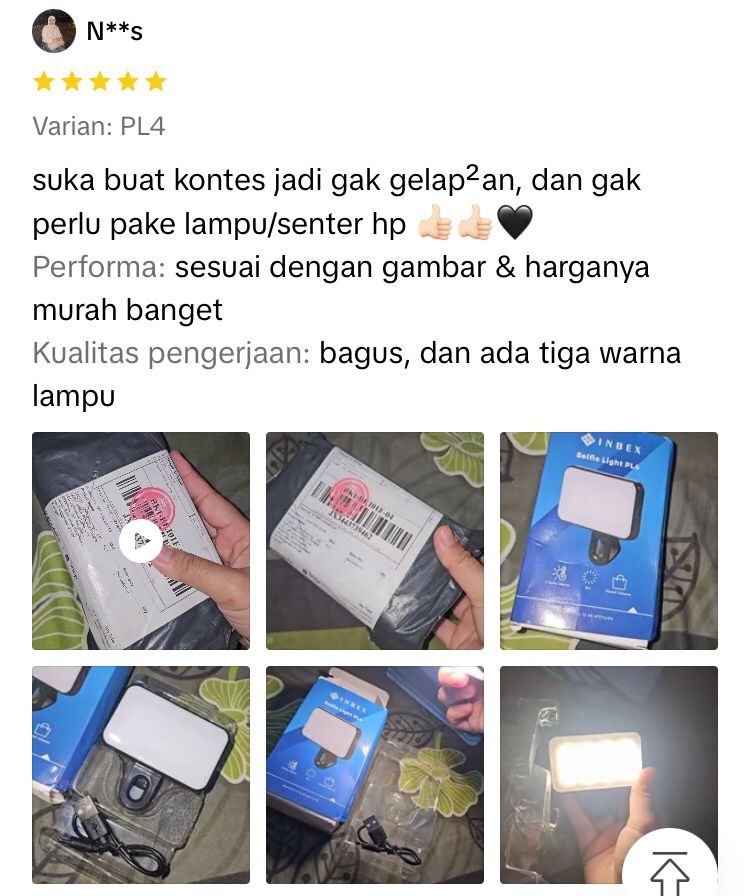
Task: Open the photo of the barcode shipping label
Action: pyautogui.click(x=374, y=541)
